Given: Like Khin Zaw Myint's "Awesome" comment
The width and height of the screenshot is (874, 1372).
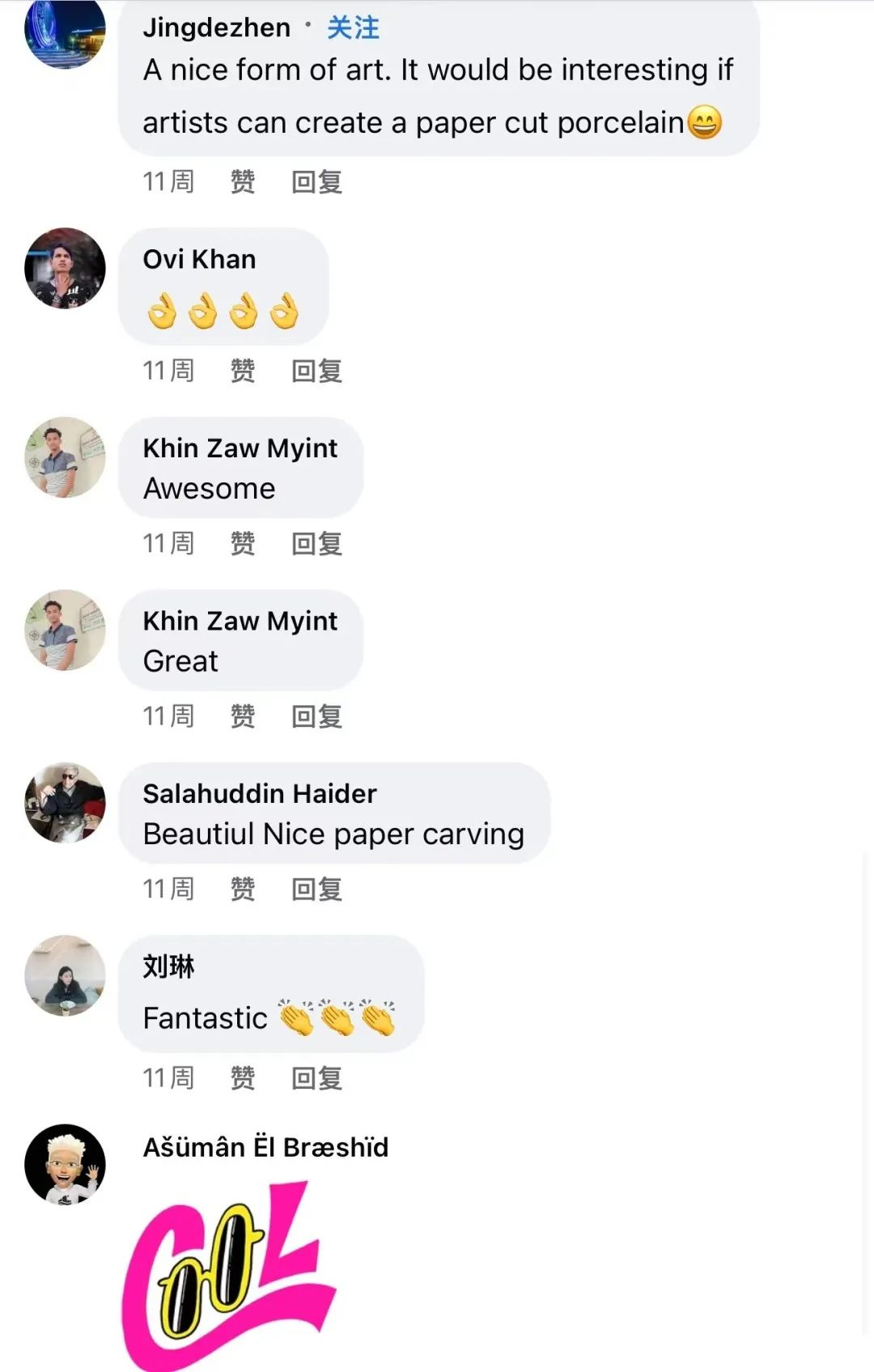Looking at the screenshot, I should (243, 543).
